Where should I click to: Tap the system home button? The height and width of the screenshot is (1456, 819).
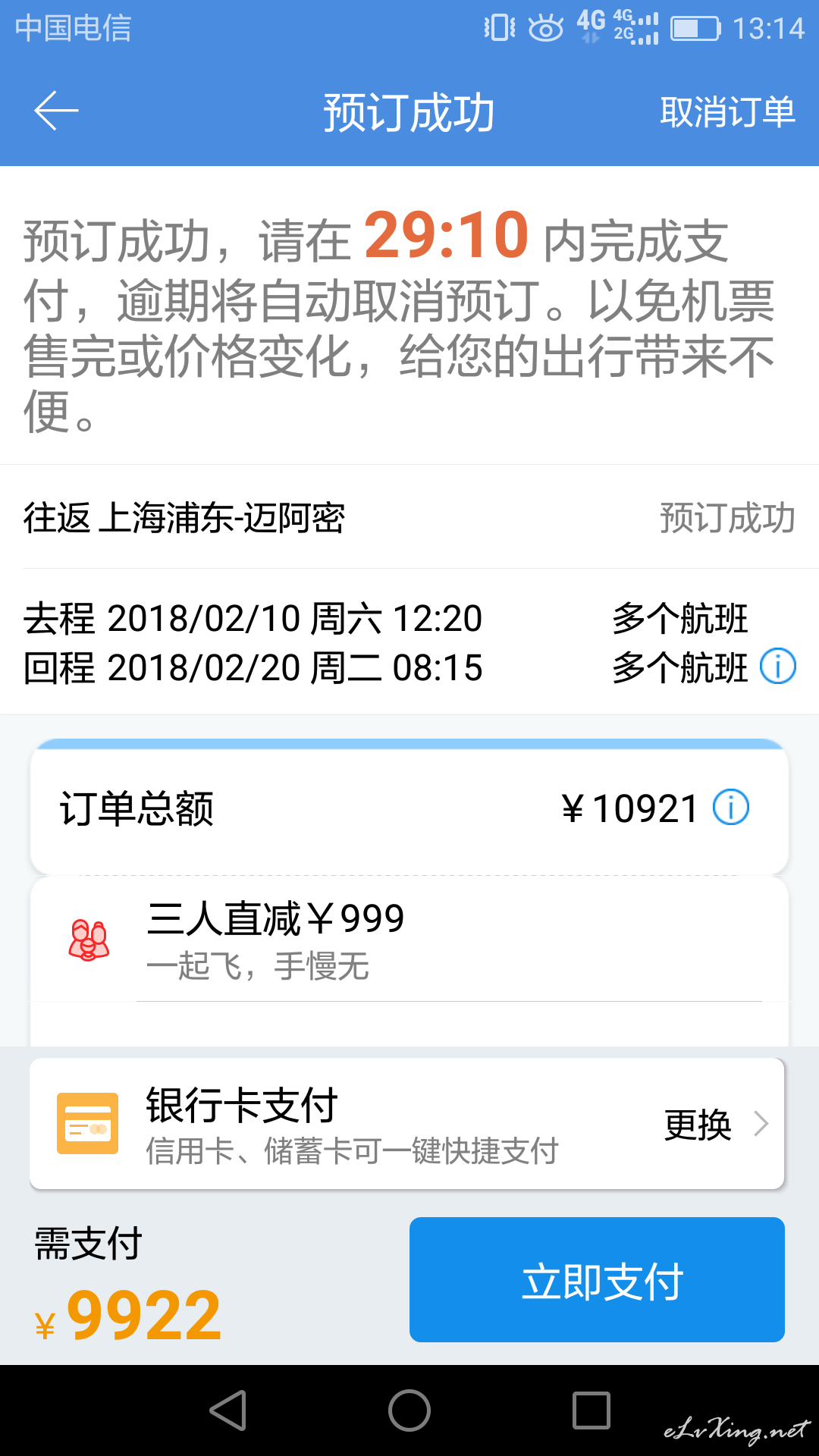pos(409,1410)
